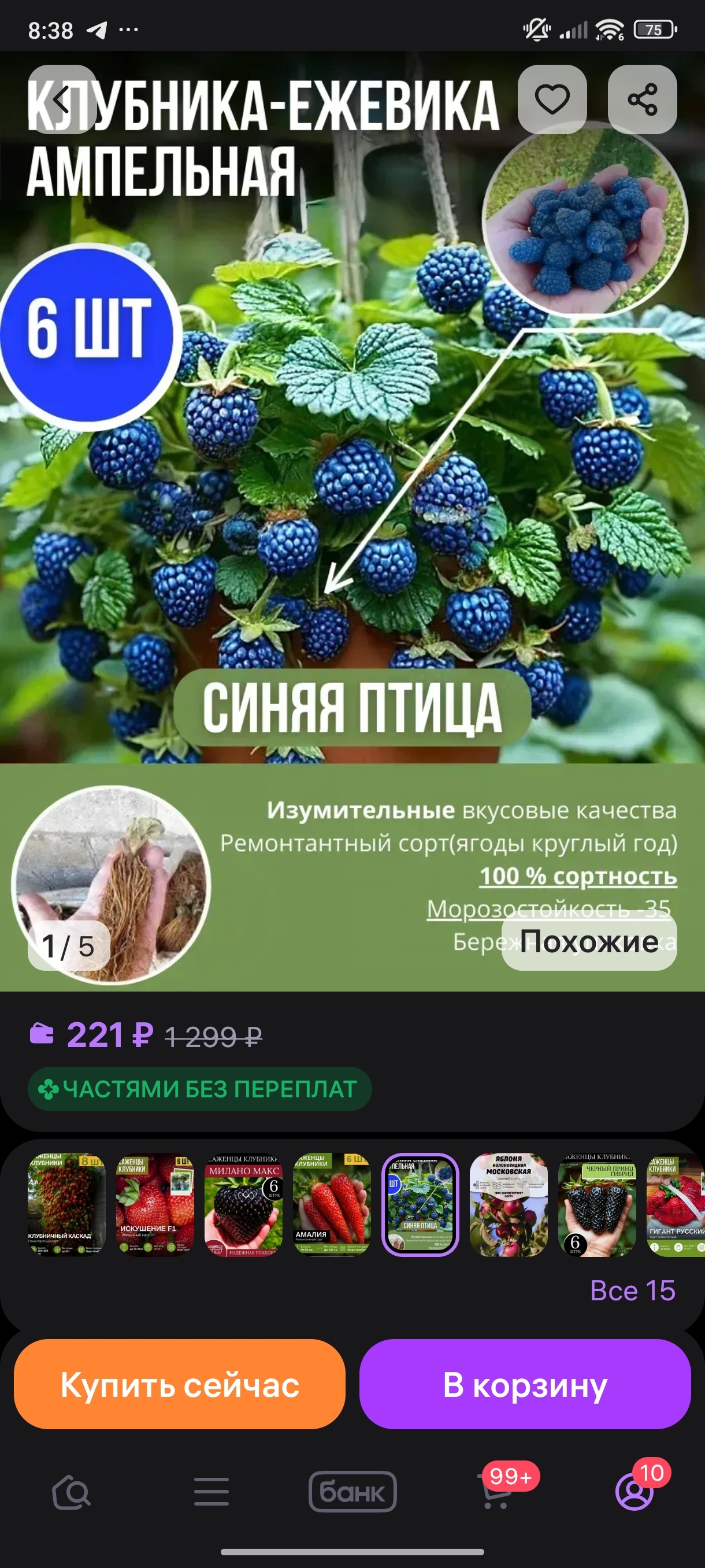This screenshot has width=705, height=1568.
Task: Choose the Милано Макс black strawberry variant
Action: click(243, 1204)
